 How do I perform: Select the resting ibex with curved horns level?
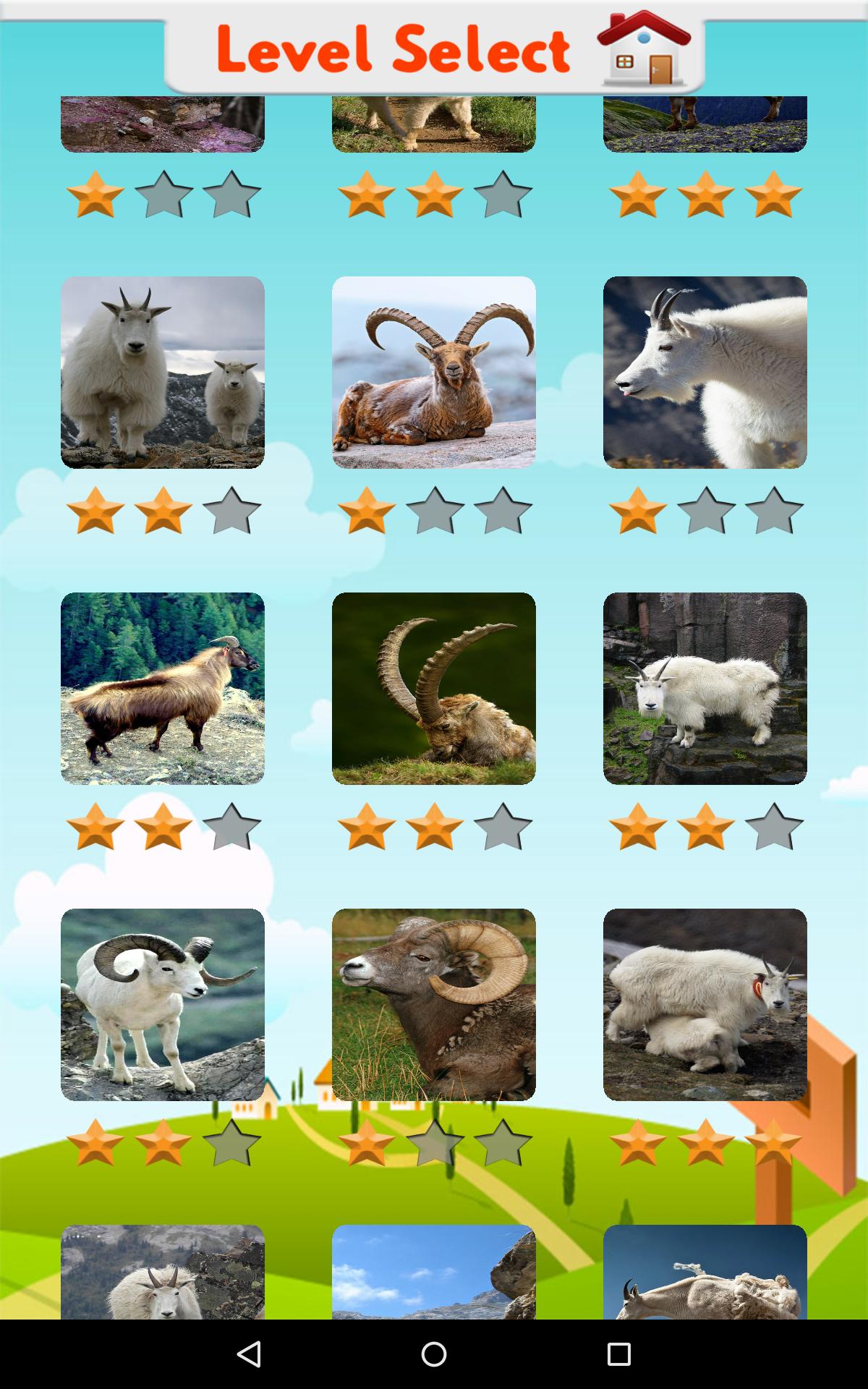pyautogui.click(x=434, y=373)
